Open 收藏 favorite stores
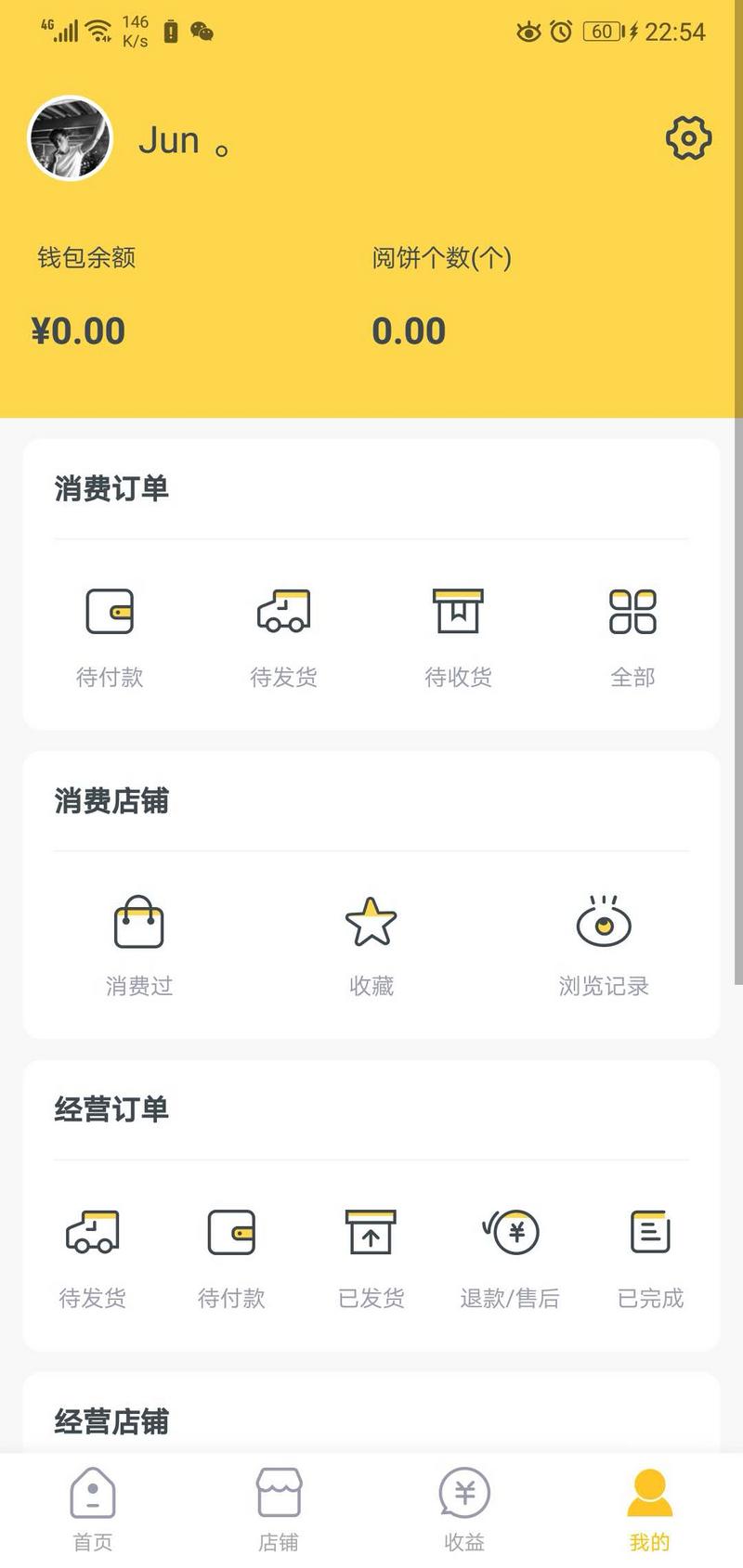 (x=371, y=945)
